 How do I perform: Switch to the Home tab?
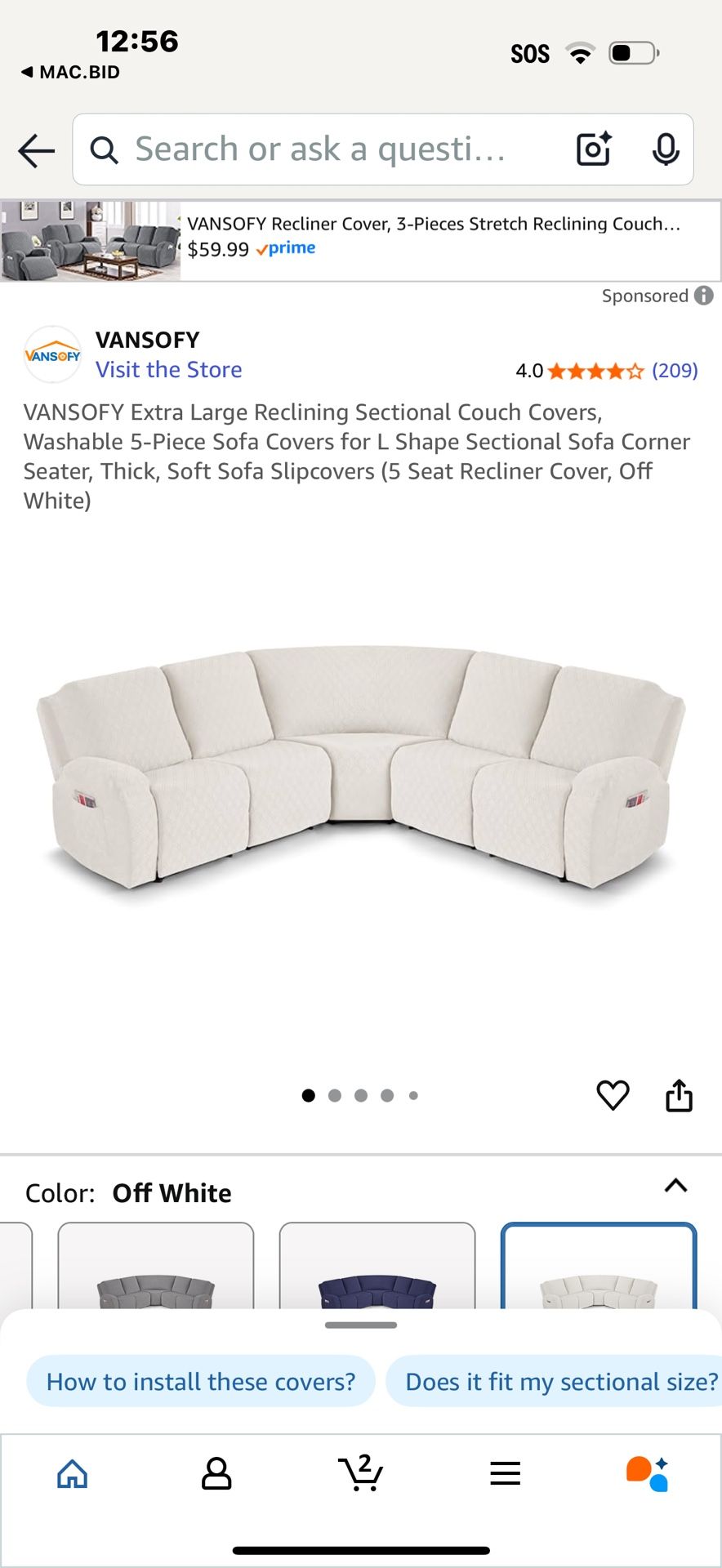pos(73,1474)
